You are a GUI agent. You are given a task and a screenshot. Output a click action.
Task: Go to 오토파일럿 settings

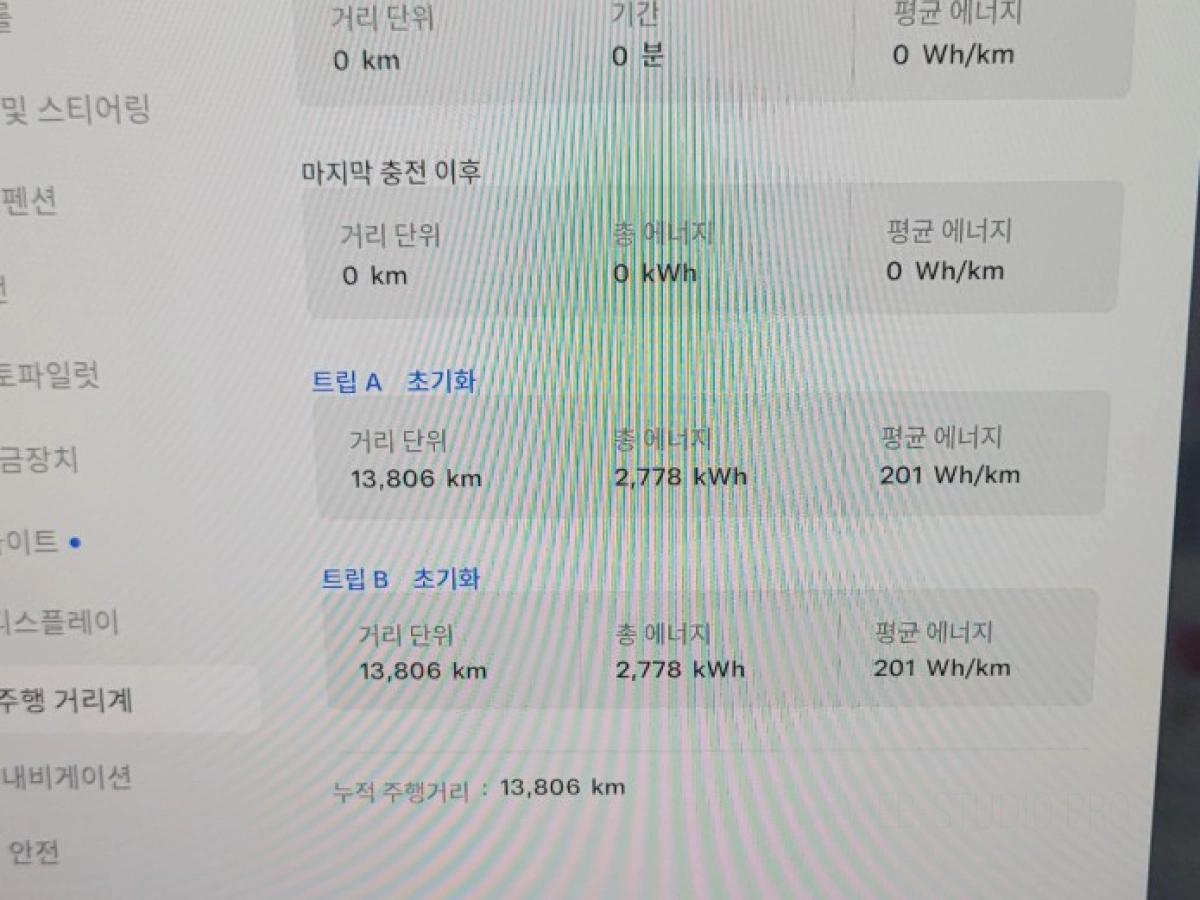point(50,377)
